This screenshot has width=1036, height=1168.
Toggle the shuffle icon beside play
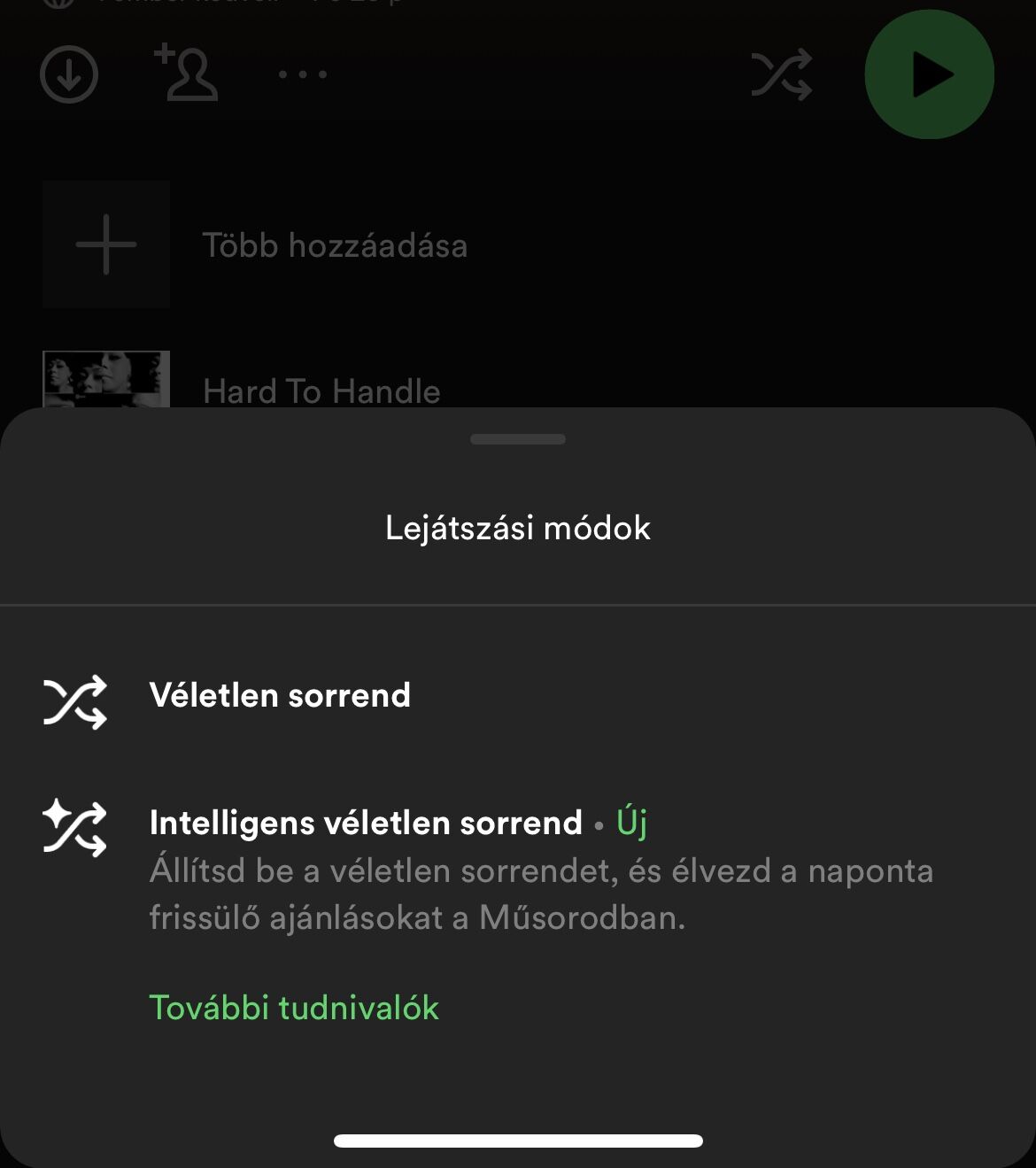(781, 74)
